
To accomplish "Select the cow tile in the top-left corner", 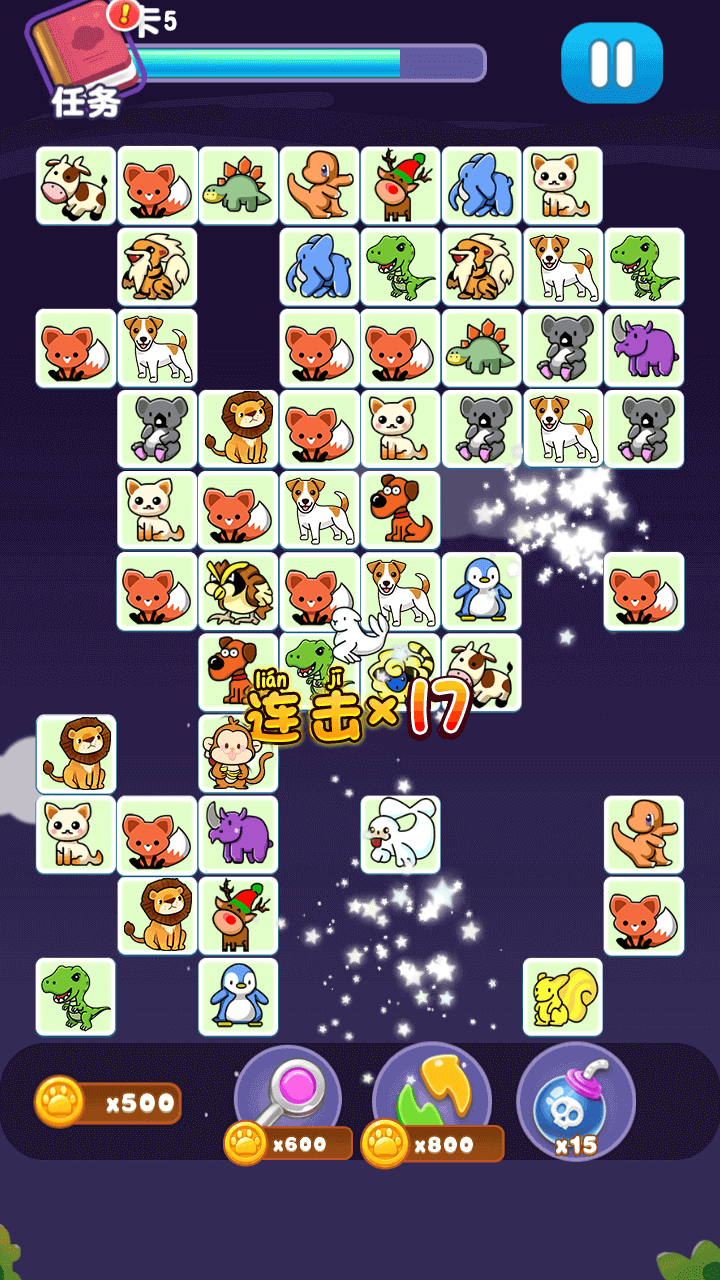I will tap(75, 185).
